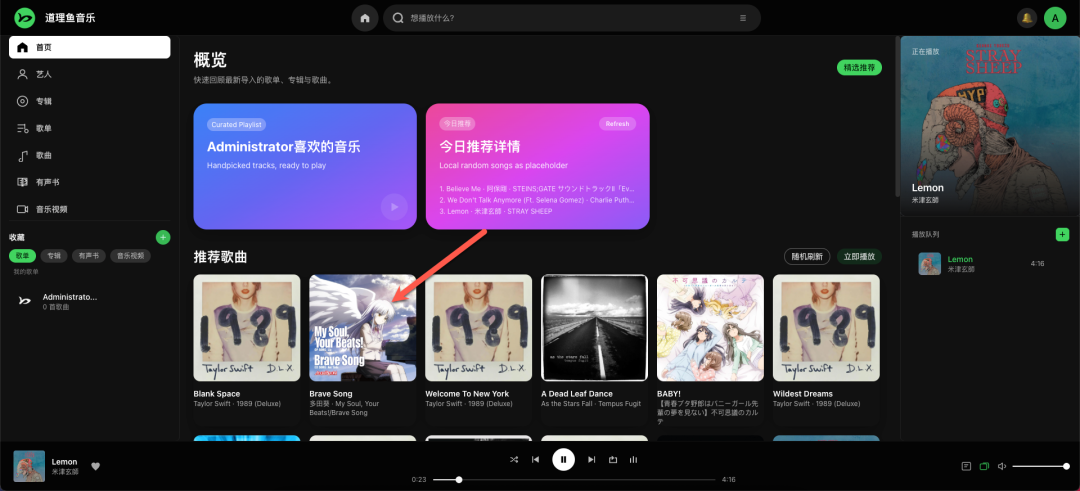Tap 立即播放 button
The height and width of the screenshot is (491, 1080).
859,257
